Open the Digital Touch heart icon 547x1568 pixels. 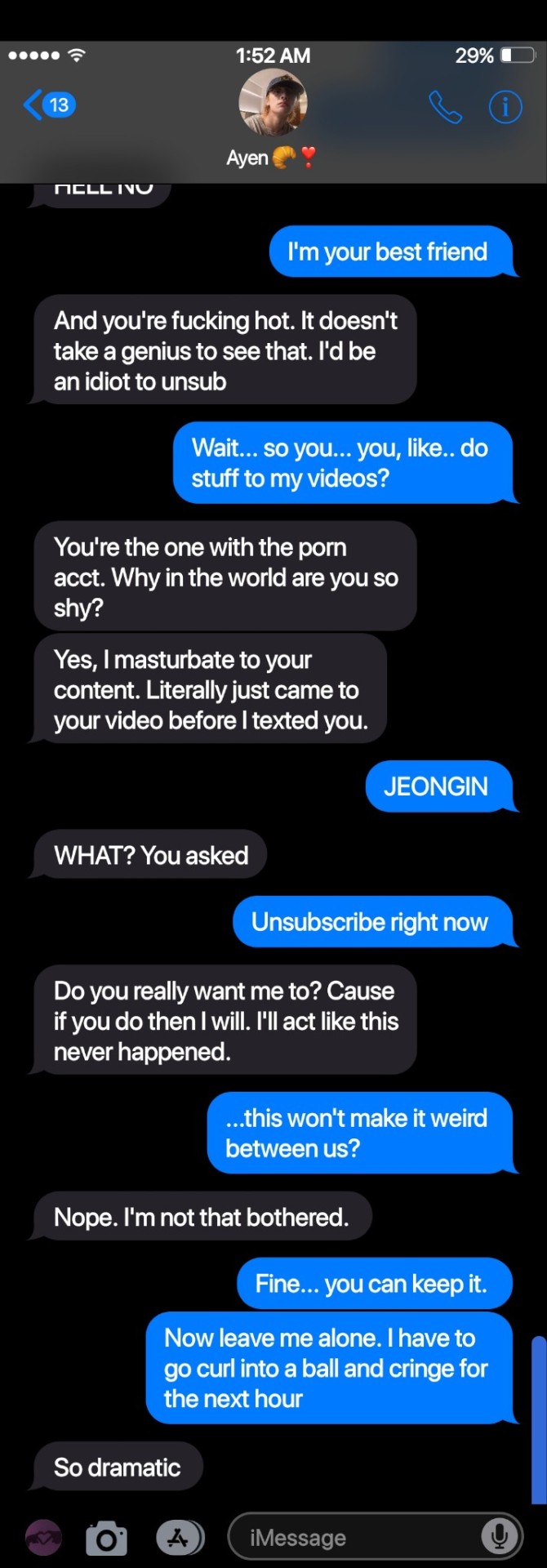43,1538
